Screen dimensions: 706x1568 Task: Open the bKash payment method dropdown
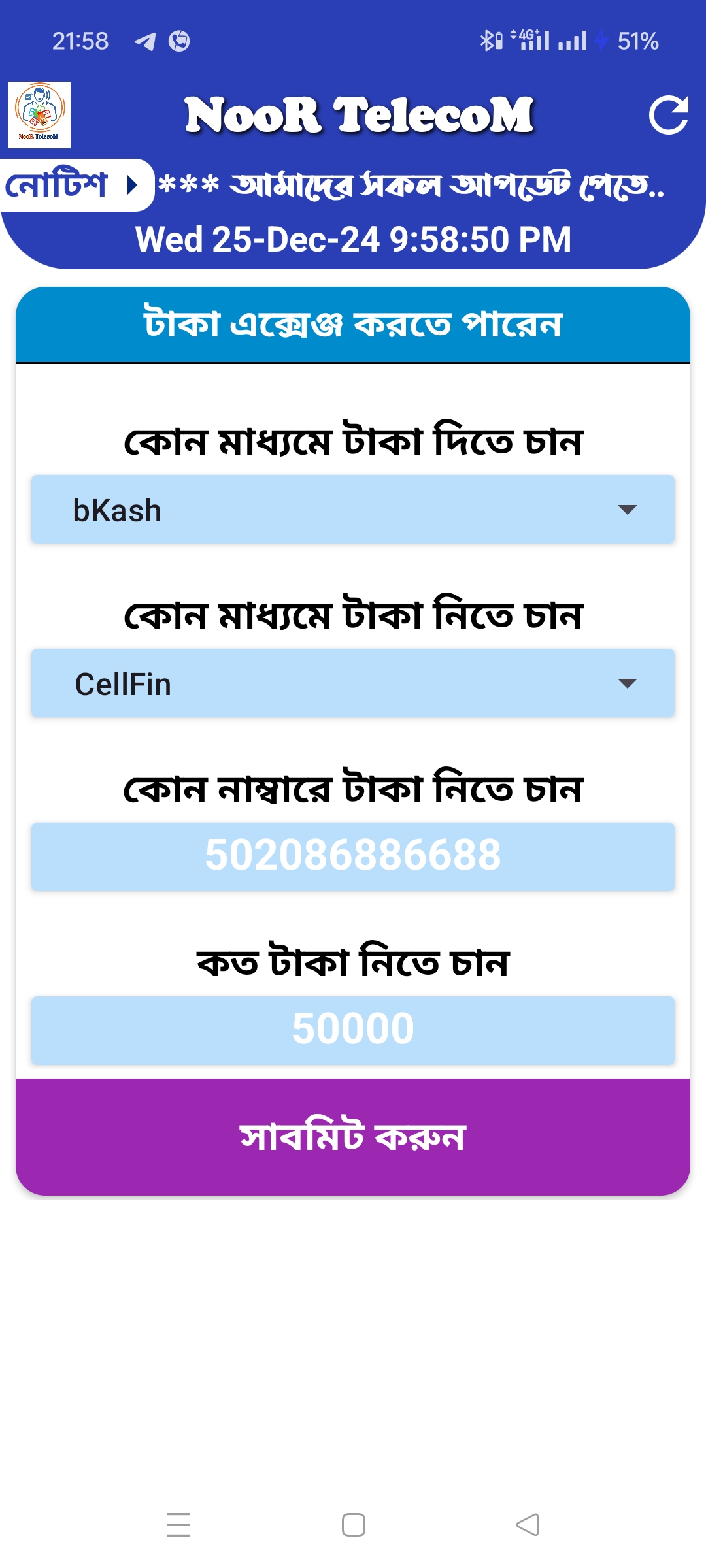tap(353, 510)
